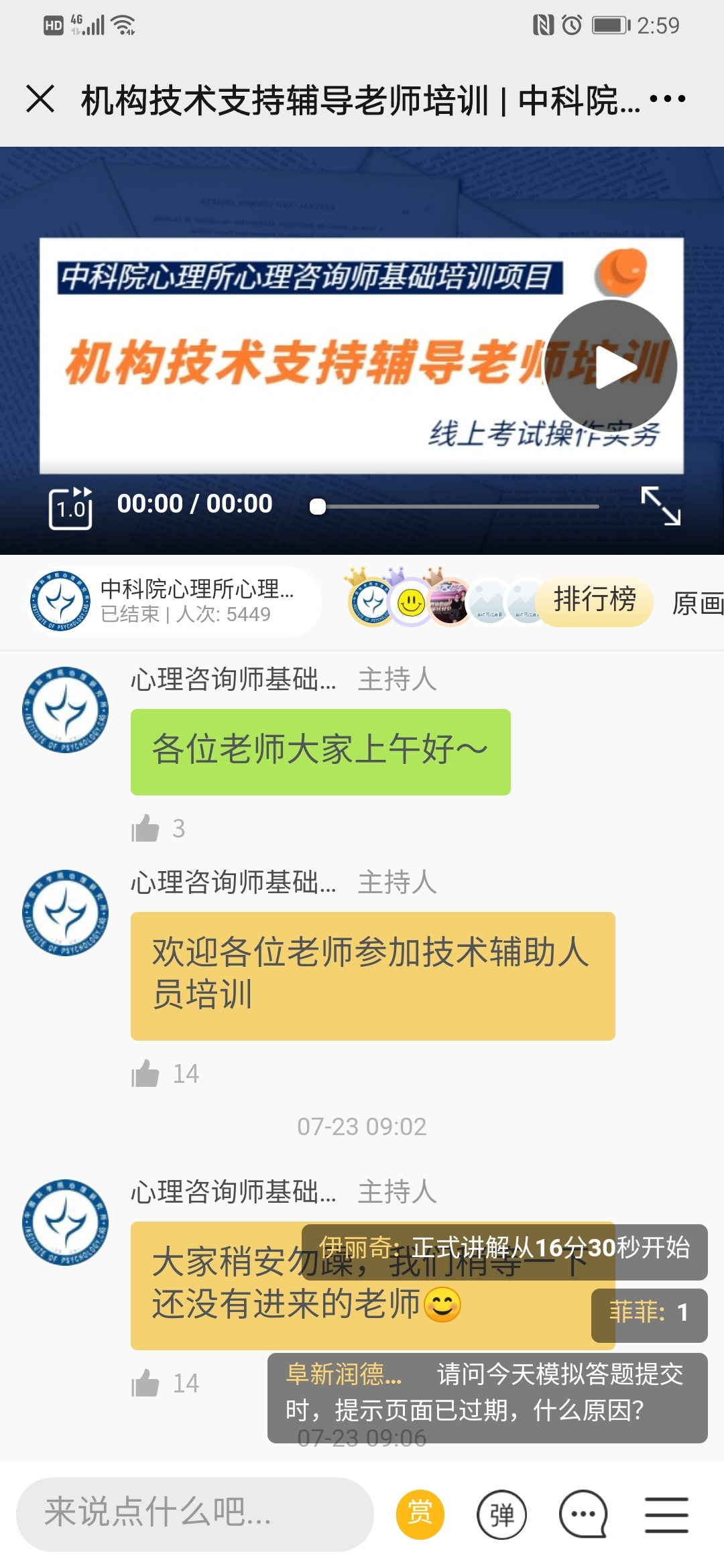The image size is (724, 1568).
Task: Open the 排行榜 leaderboard
Action: [x=595, y=600]
